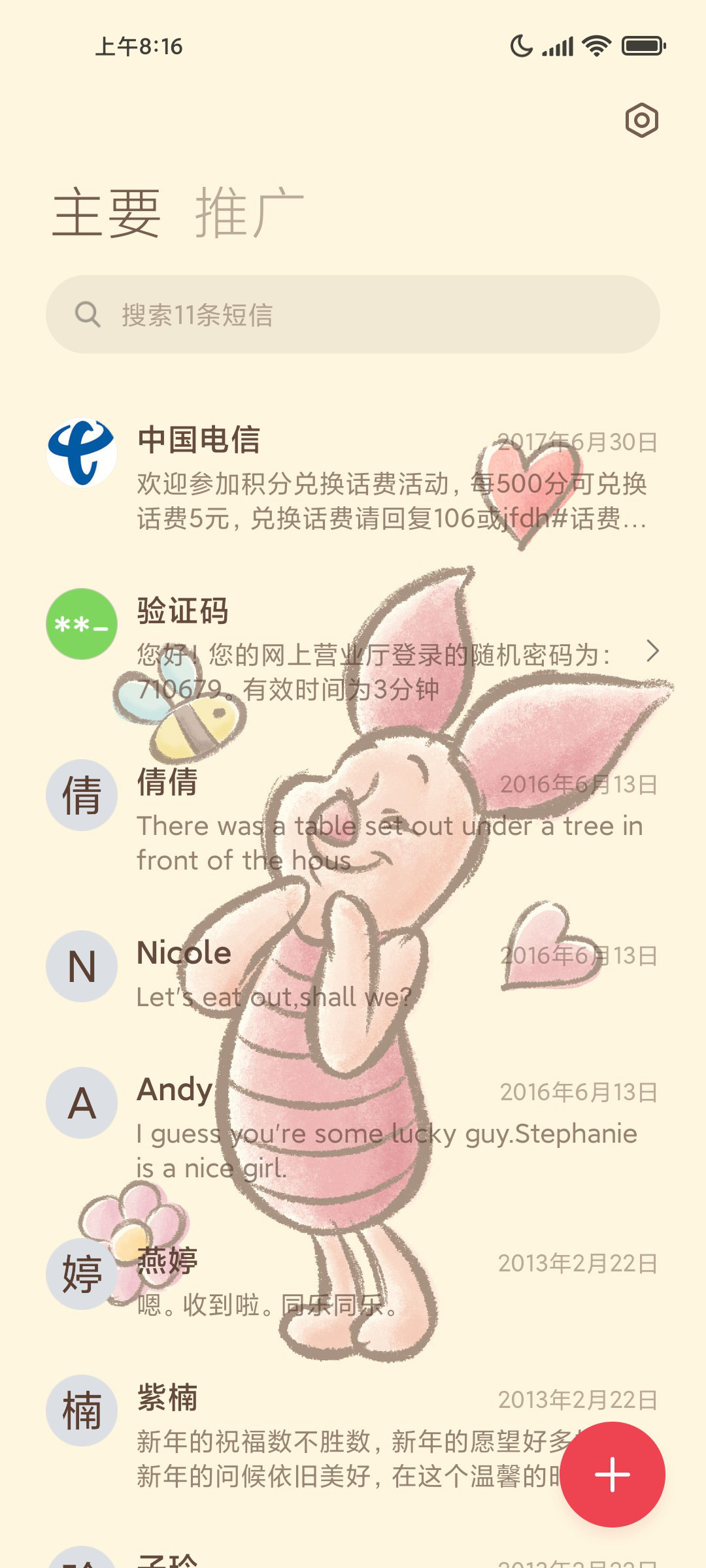The height and width of the screenshot is (1568, 706).
Task: Tap the 搜索11条短信 search box
Action: pyautogui.click(x=353, y=314)
